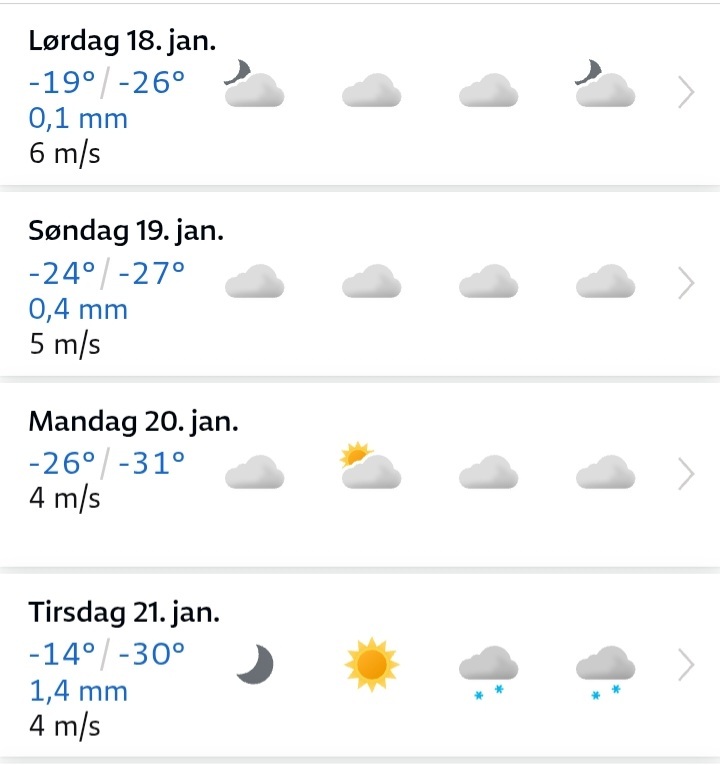The width and height of the screenshot is (720, 766).
Task: Show details for Tirsdag 21. jan.
Action: (x=685, y=664)
